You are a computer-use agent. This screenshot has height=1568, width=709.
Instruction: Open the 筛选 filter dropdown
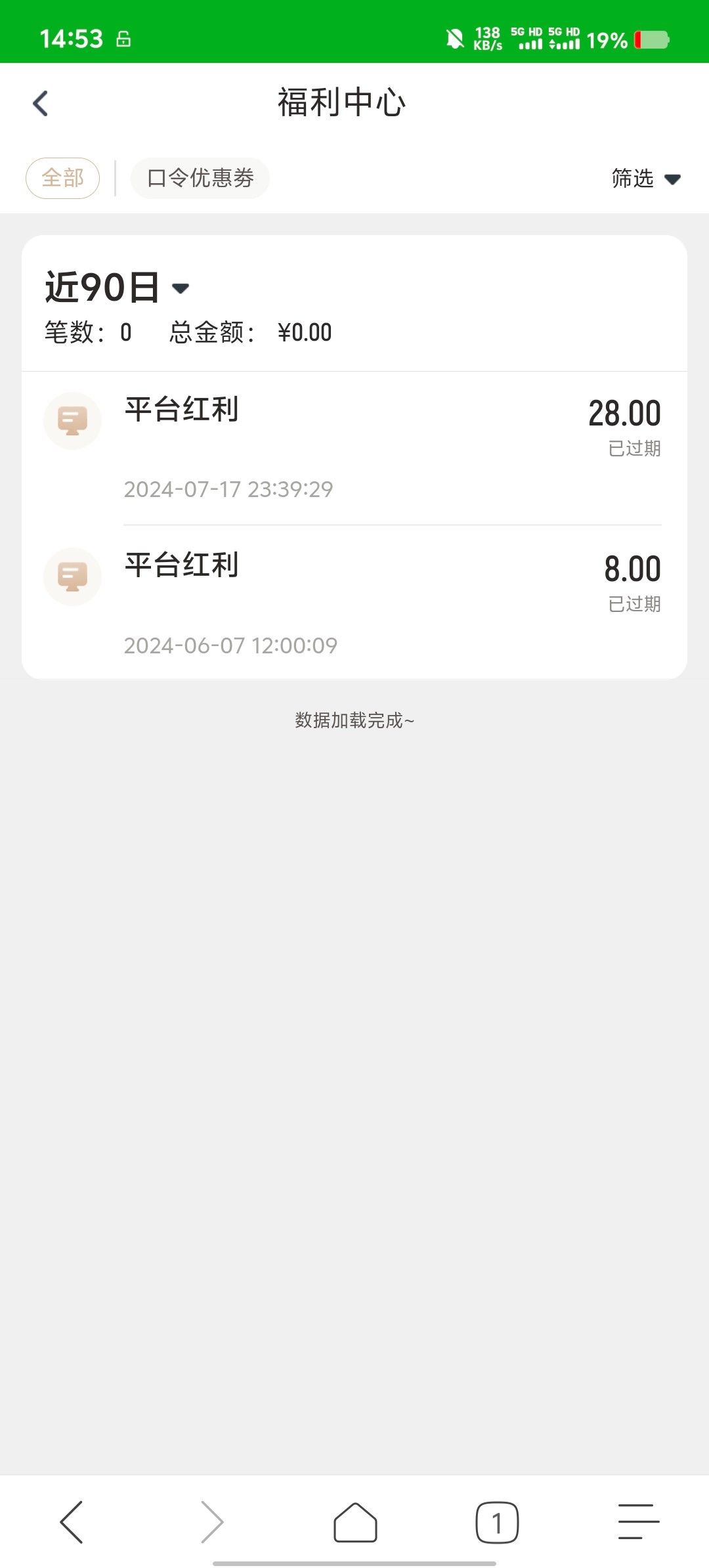click(645, 179)
